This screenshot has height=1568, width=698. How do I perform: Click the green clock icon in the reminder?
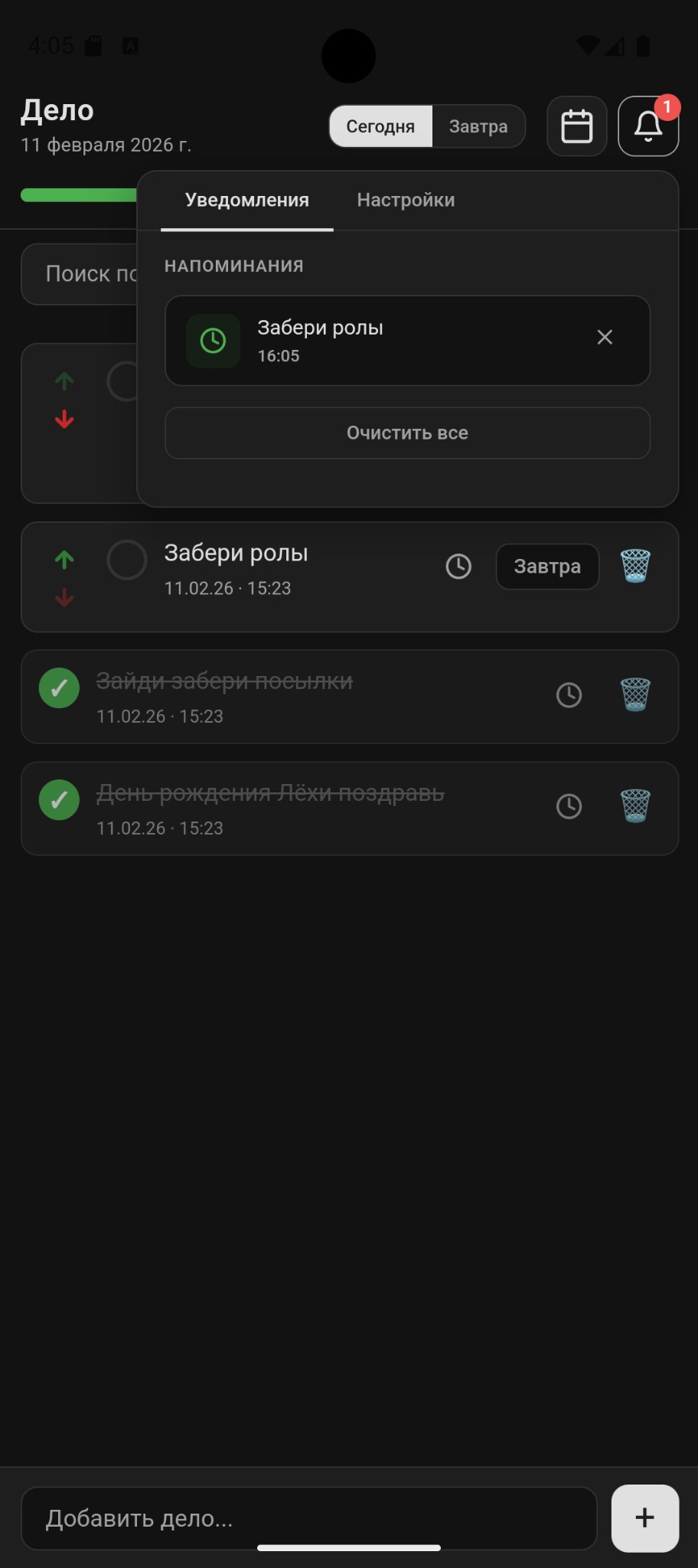(213, 340)
